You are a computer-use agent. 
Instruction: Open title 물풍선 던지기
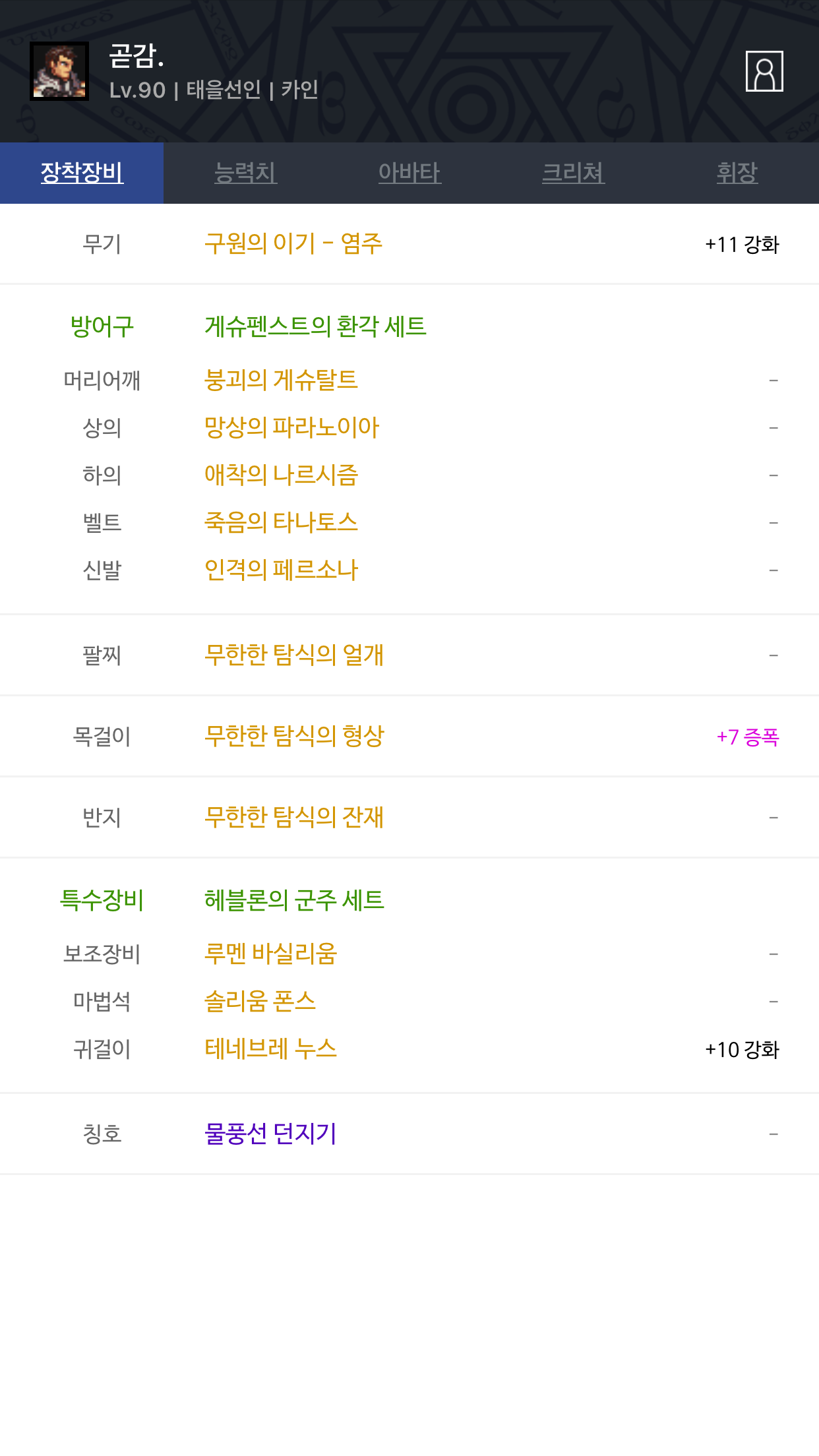270,1134
